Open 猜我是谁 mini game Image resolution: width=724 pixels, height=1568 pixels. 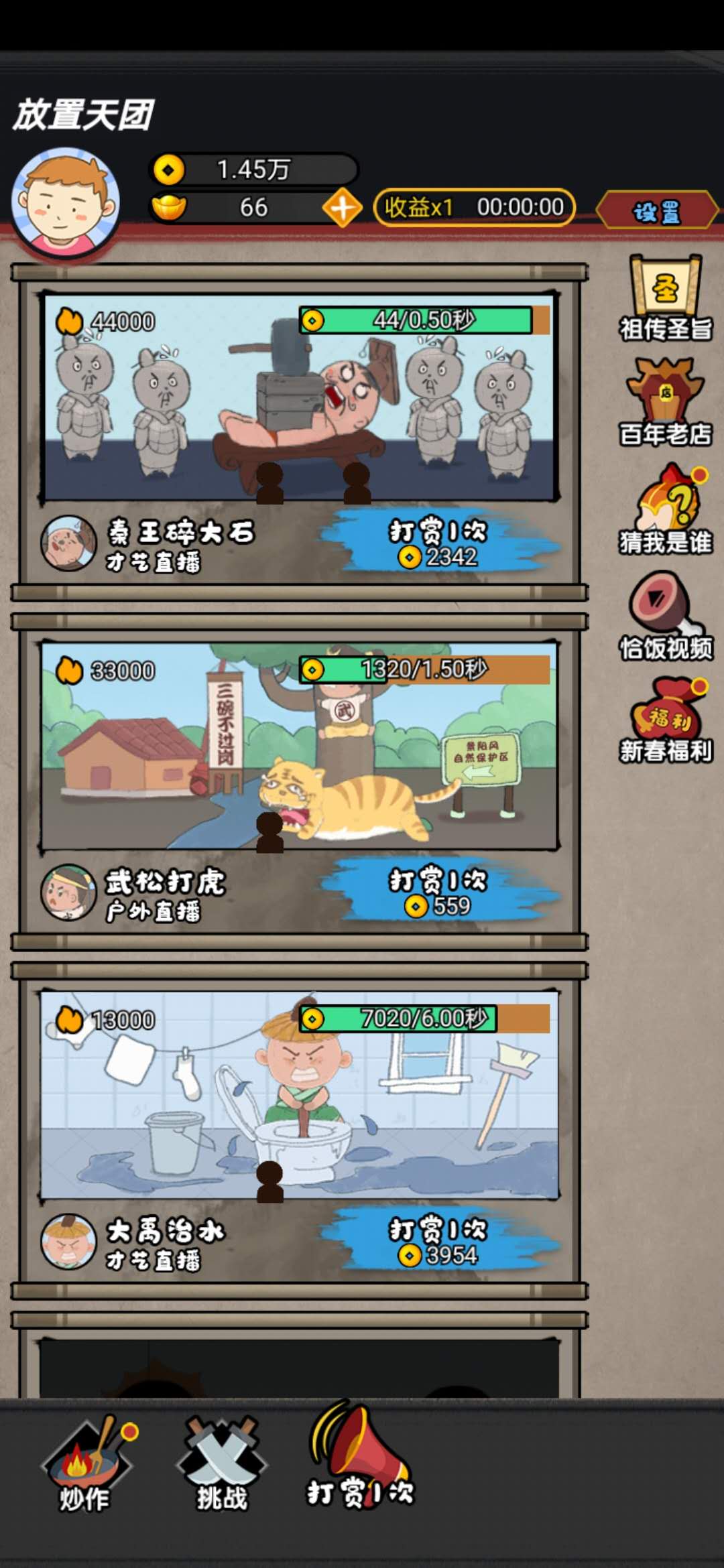click(x=665, y=509)
